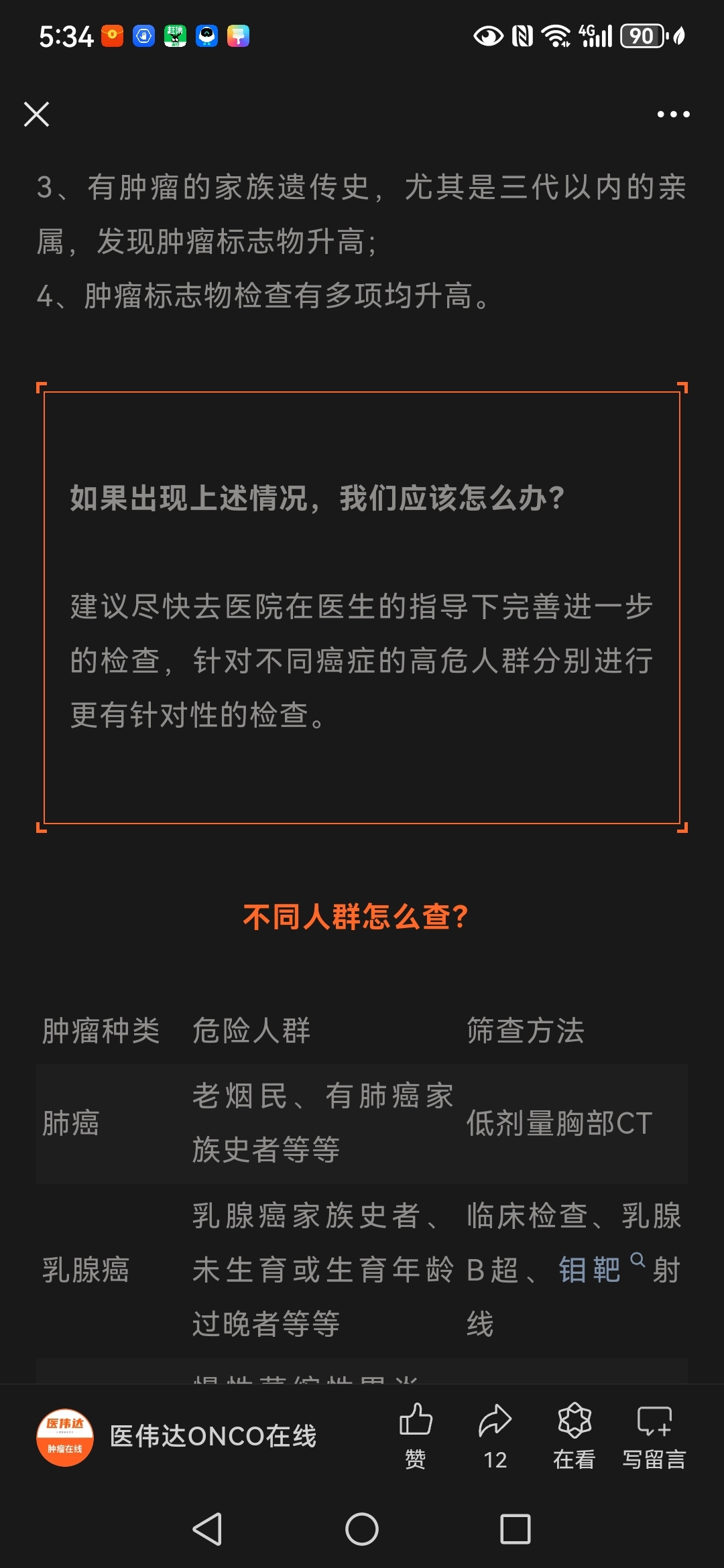Viewport: 724px width, 1568px height.
Task: Mark the article as 在看
Action: [574, 1435]
